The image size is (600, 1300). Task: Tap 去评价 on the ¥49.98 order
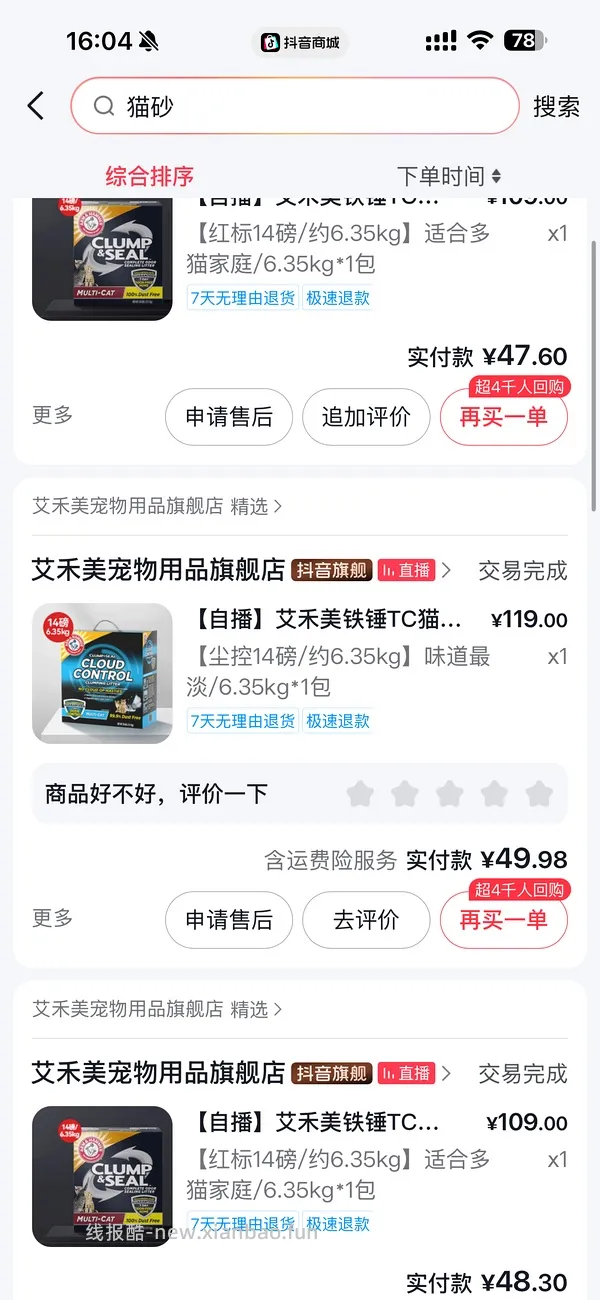pyautogui.click(x=366, y=920)
